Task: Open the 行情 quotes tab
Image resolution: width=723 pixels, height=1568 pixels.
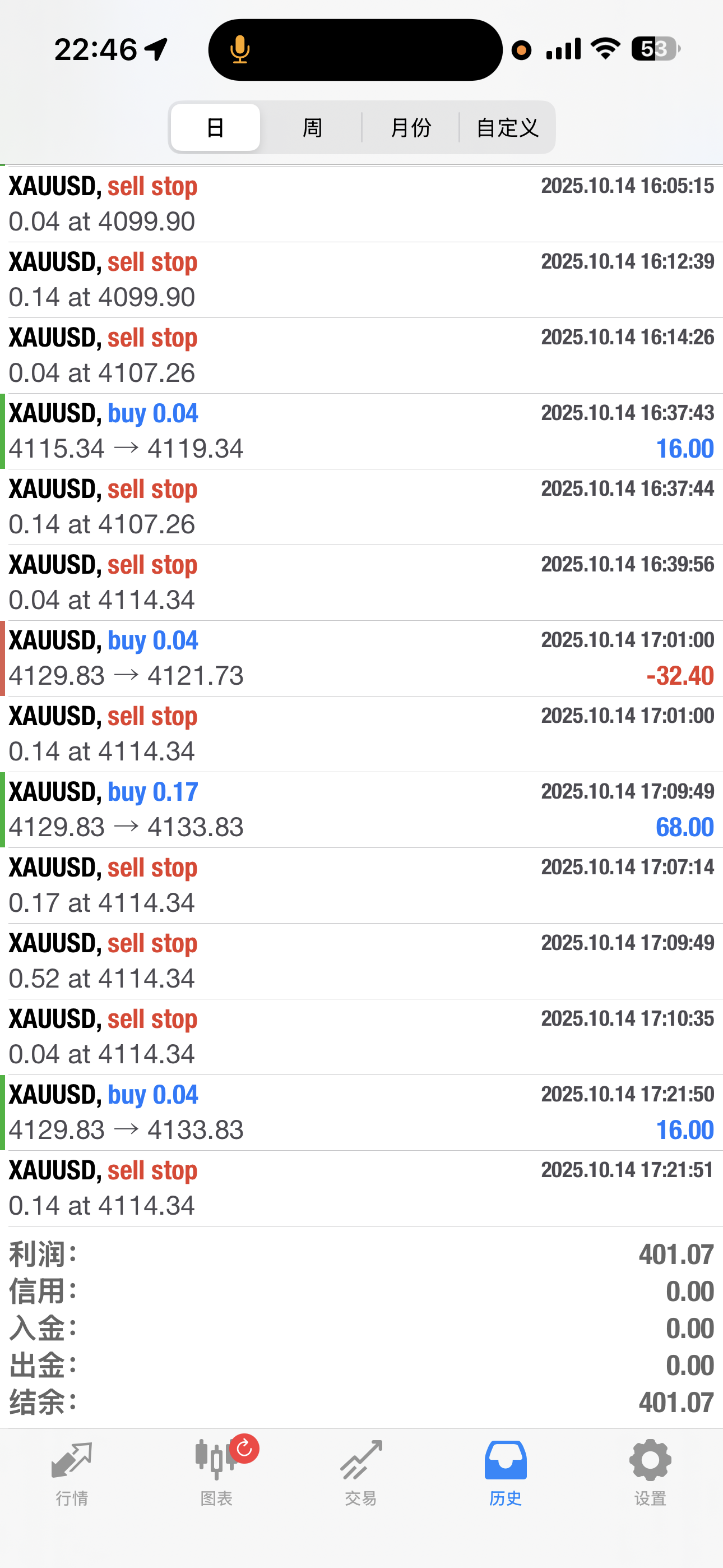Action: click(72, 1472)
